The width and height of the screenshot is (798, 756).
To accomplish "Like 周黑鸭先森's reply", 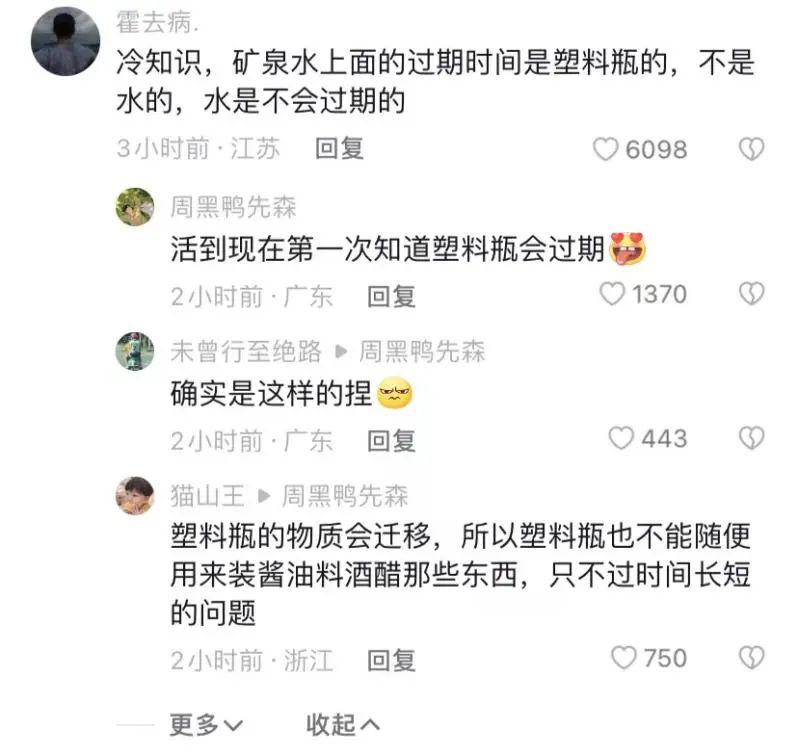I will click(611, 294).
